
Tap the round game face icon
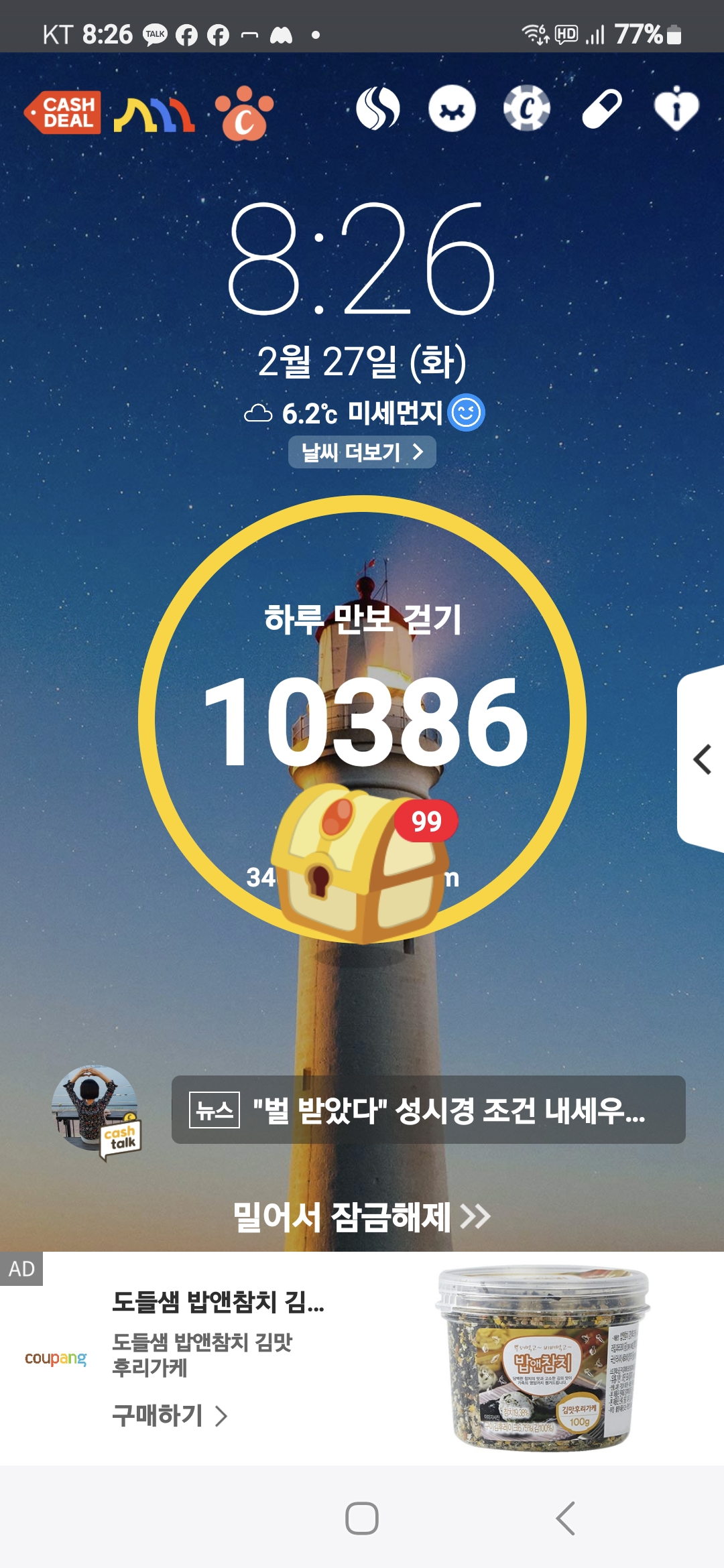[x=452, y=109]
